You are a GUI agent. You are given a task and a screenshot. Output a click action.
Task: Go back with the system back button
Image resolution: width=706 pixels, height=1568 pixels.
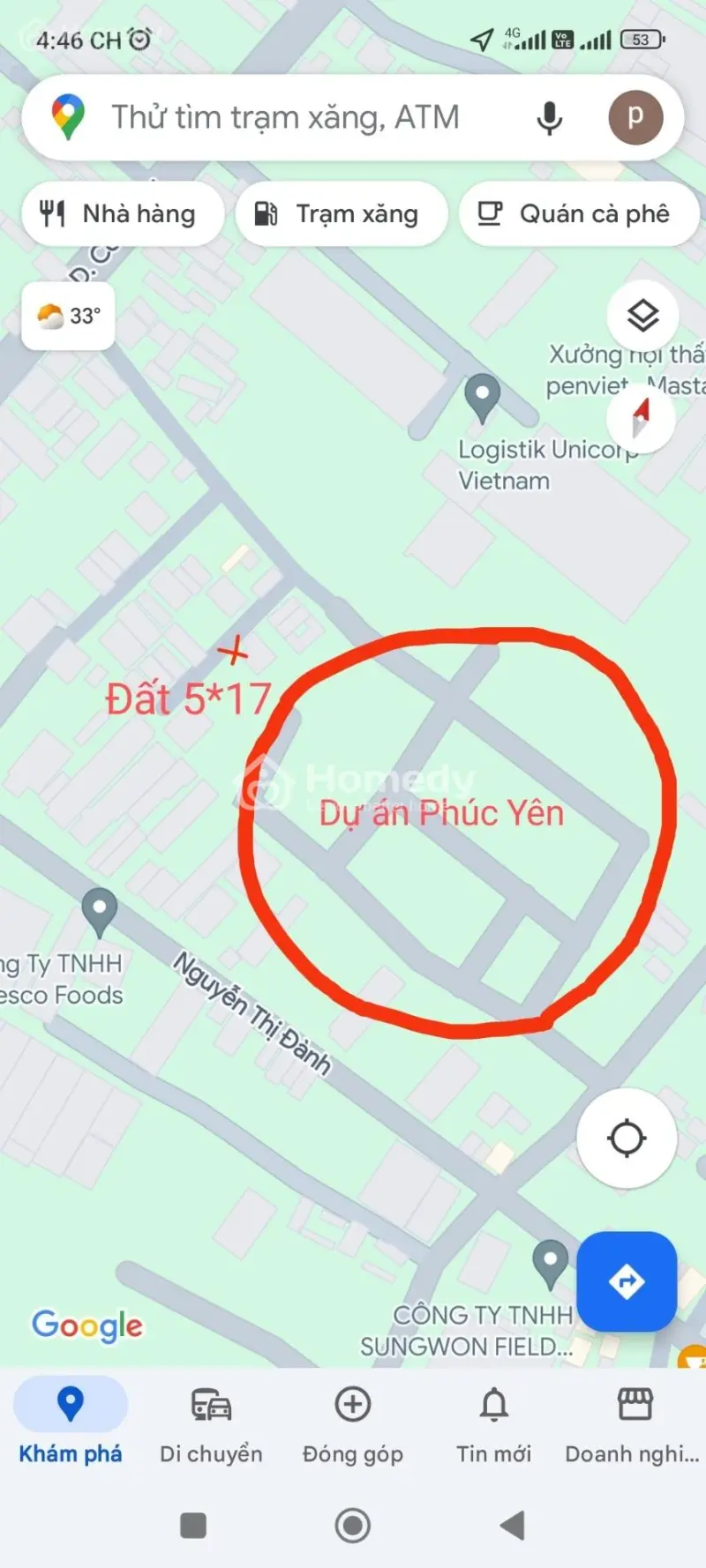pyautogui.click(x=513, y=1525)
